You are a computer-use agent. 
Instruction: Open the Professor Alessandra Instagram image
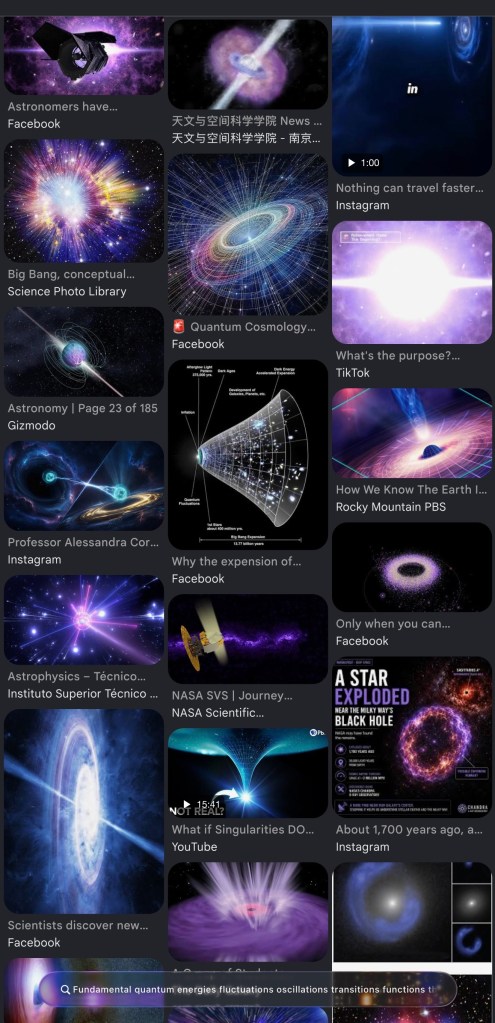click(x=83, y=486)
